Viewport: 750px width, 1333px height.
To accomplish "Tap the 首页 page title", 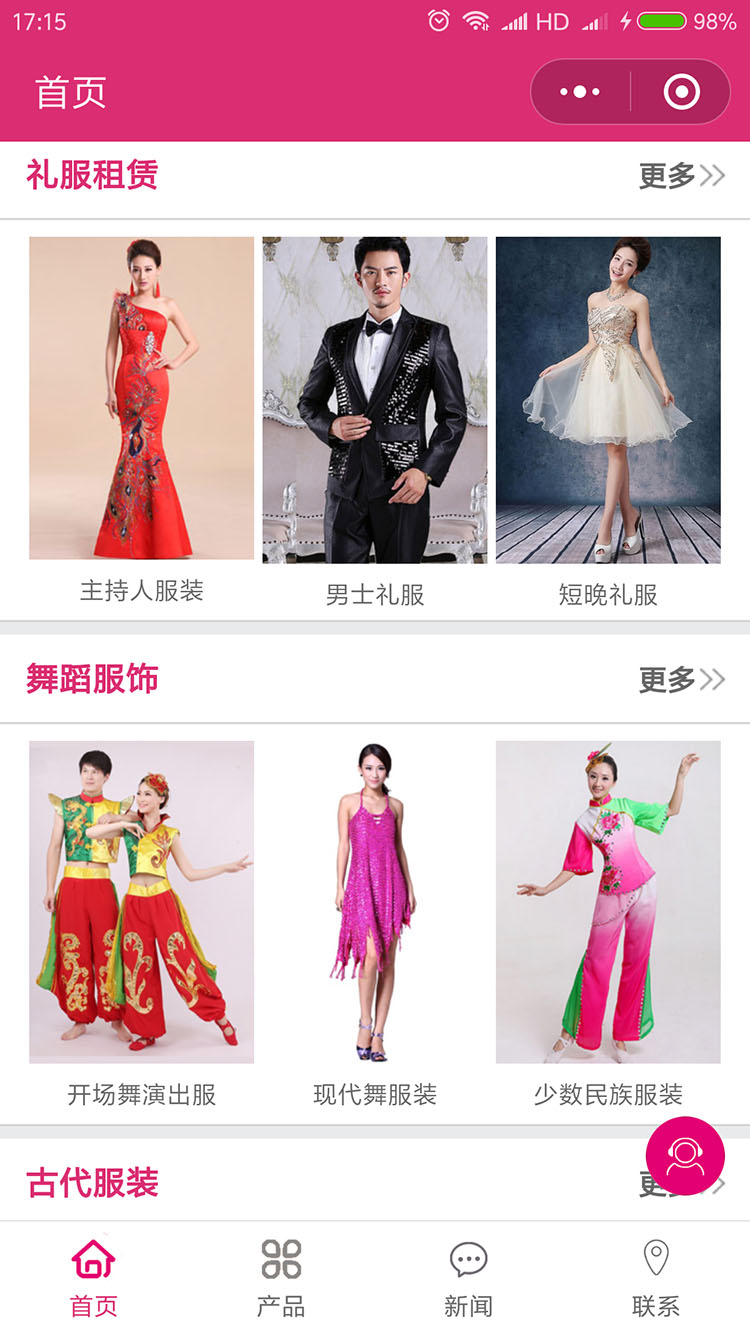I will point(68,91).
